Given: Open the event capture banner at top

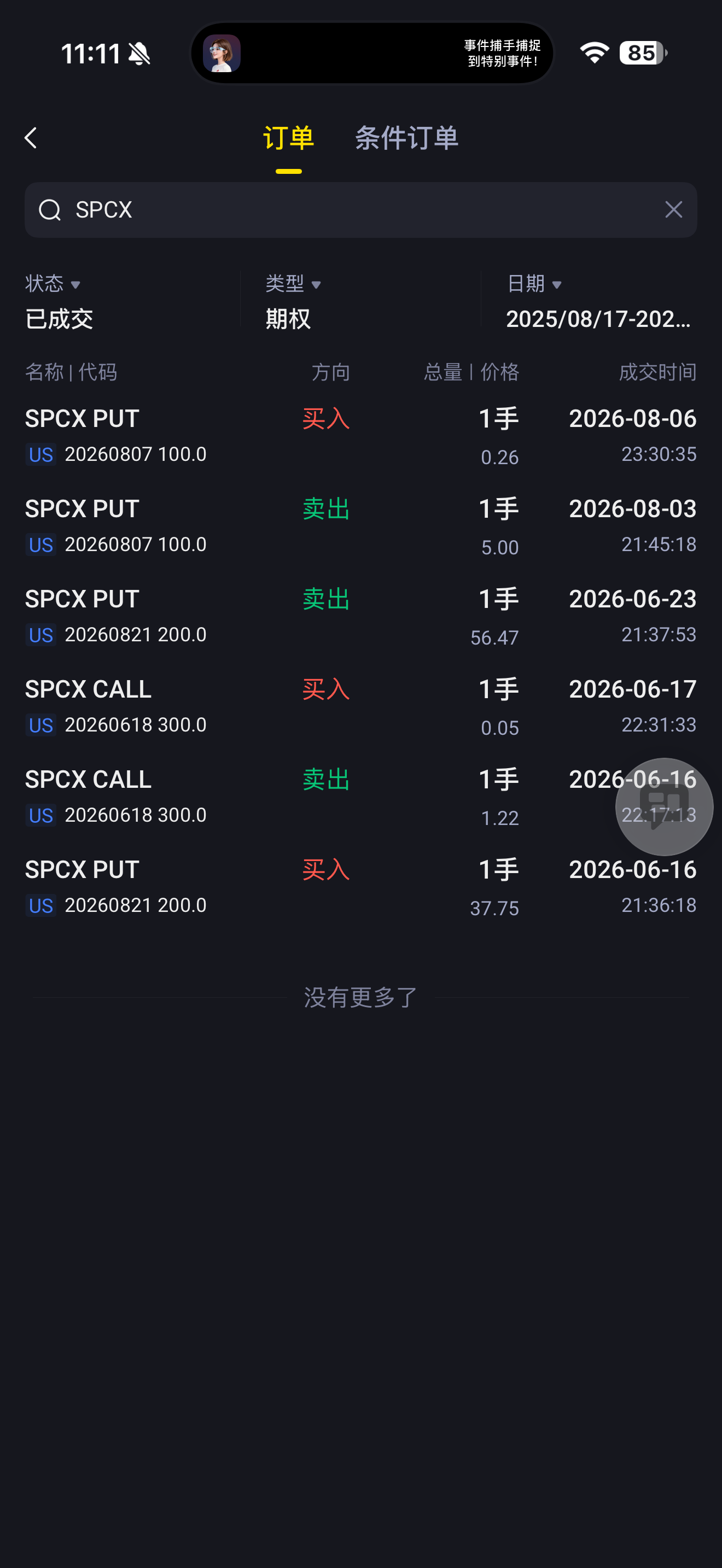Looking at the screenshot, I should click(372, 53).
